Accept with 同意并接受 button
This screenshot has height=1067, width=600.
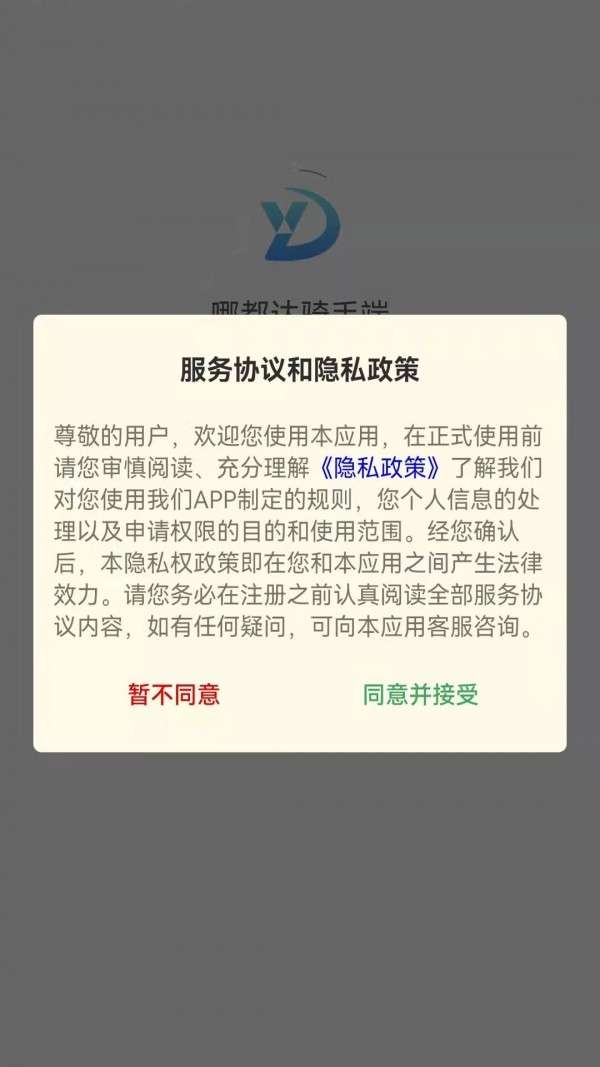point(420,695)
